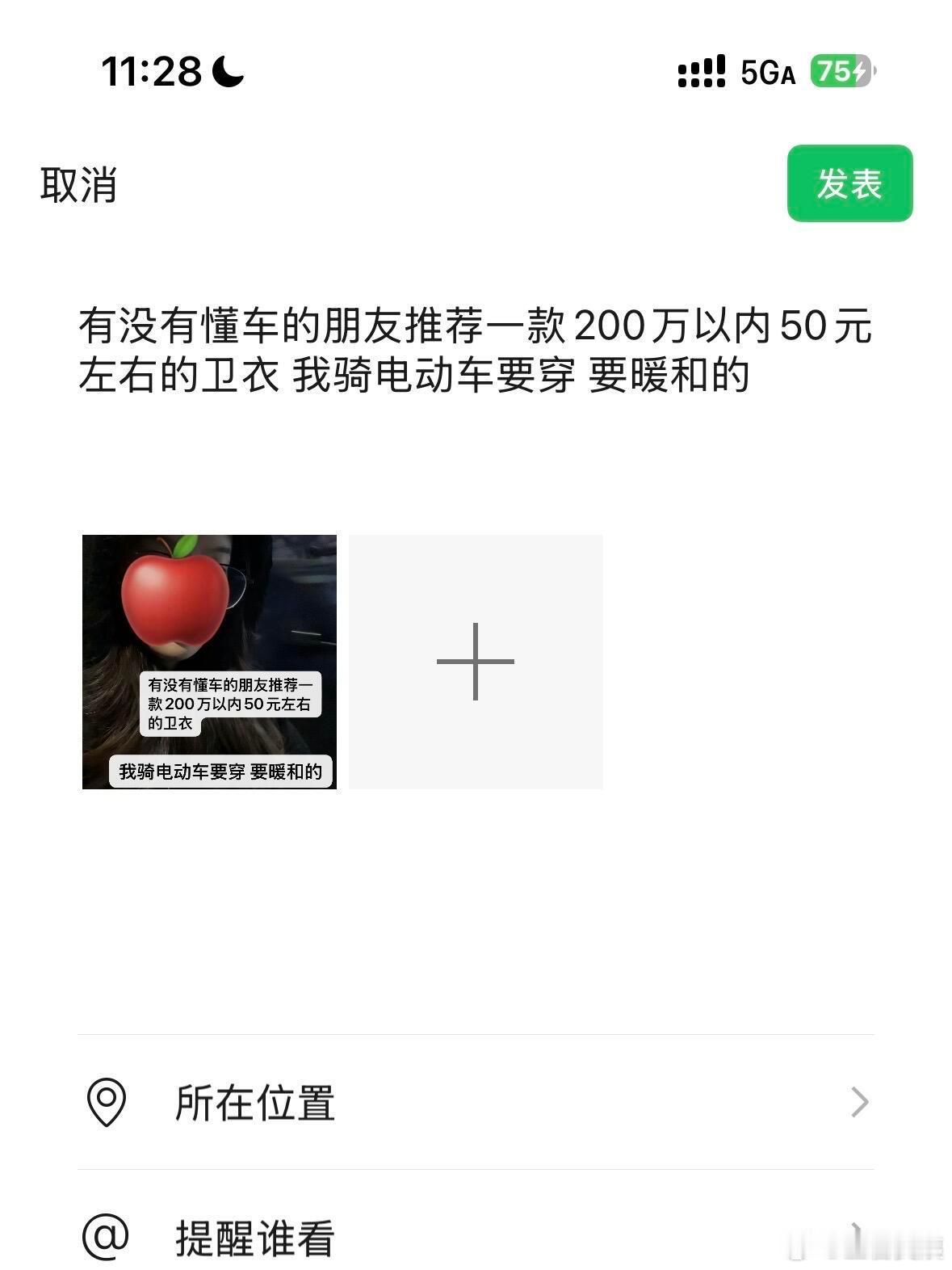
Task: Add another photo with the plus tile
Action: pyautogui.click(x=476, y=662)
